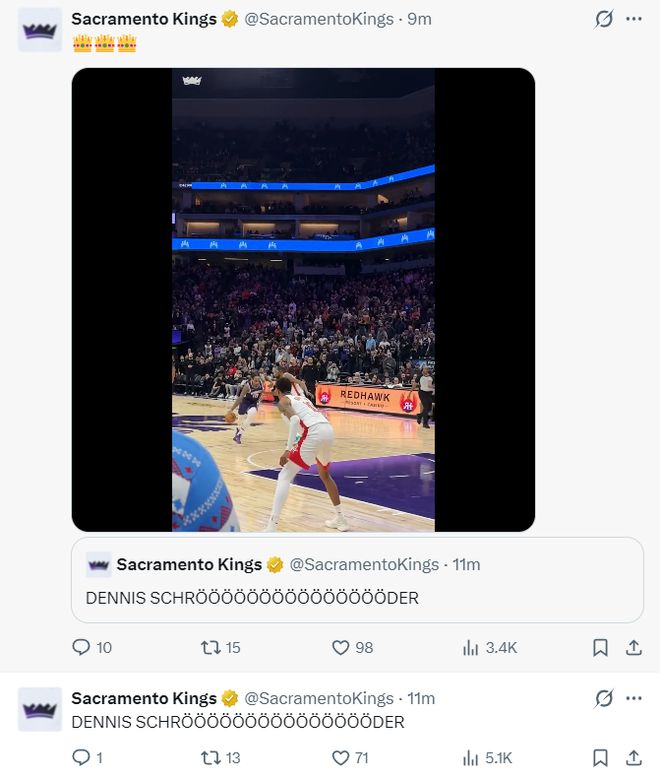The height and width of the screenshot is (778, 660).
Task: Tap Grok icon on second DENNIS SCHRÖDER post
Action: click(x=603, y=698)
